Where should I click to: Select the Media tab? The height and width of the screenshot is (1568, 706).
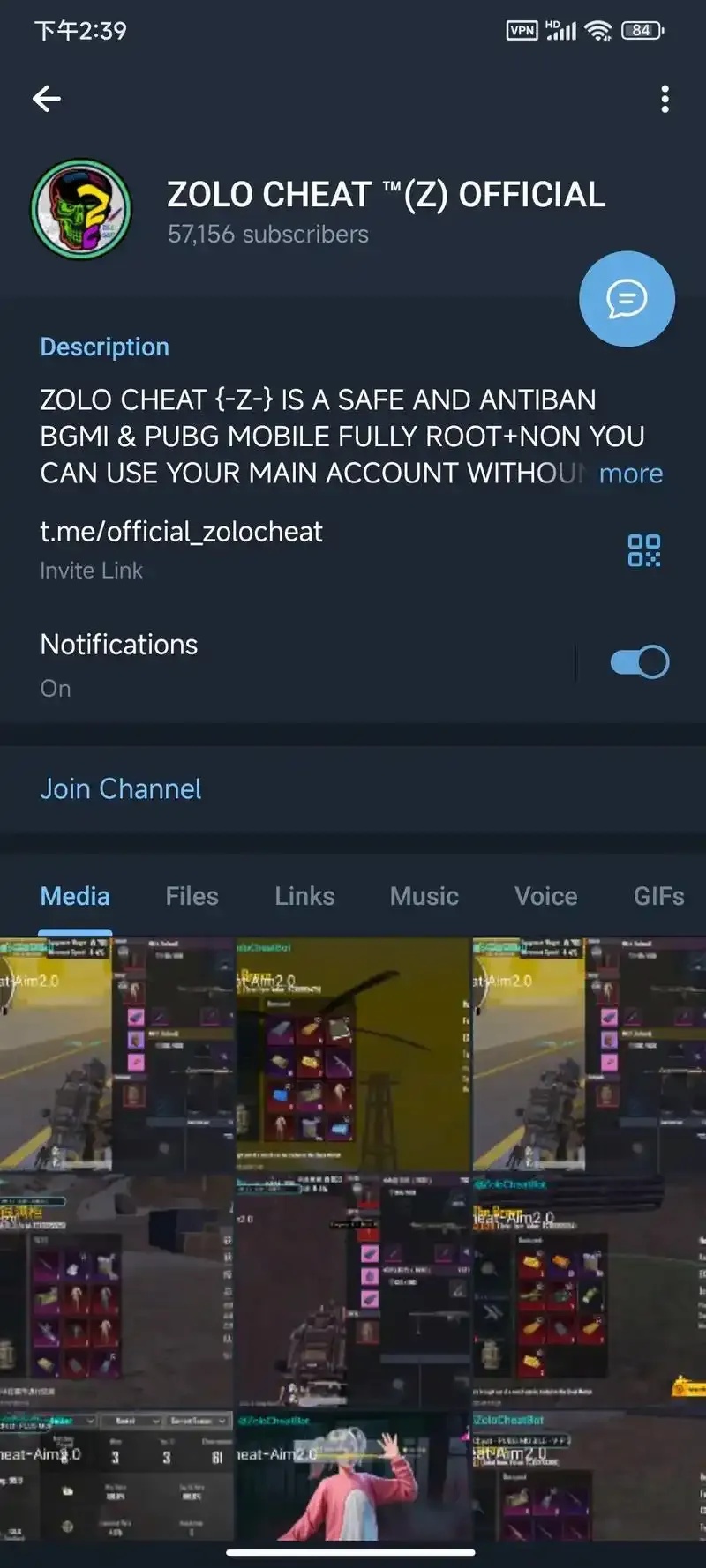click(75, 896)
